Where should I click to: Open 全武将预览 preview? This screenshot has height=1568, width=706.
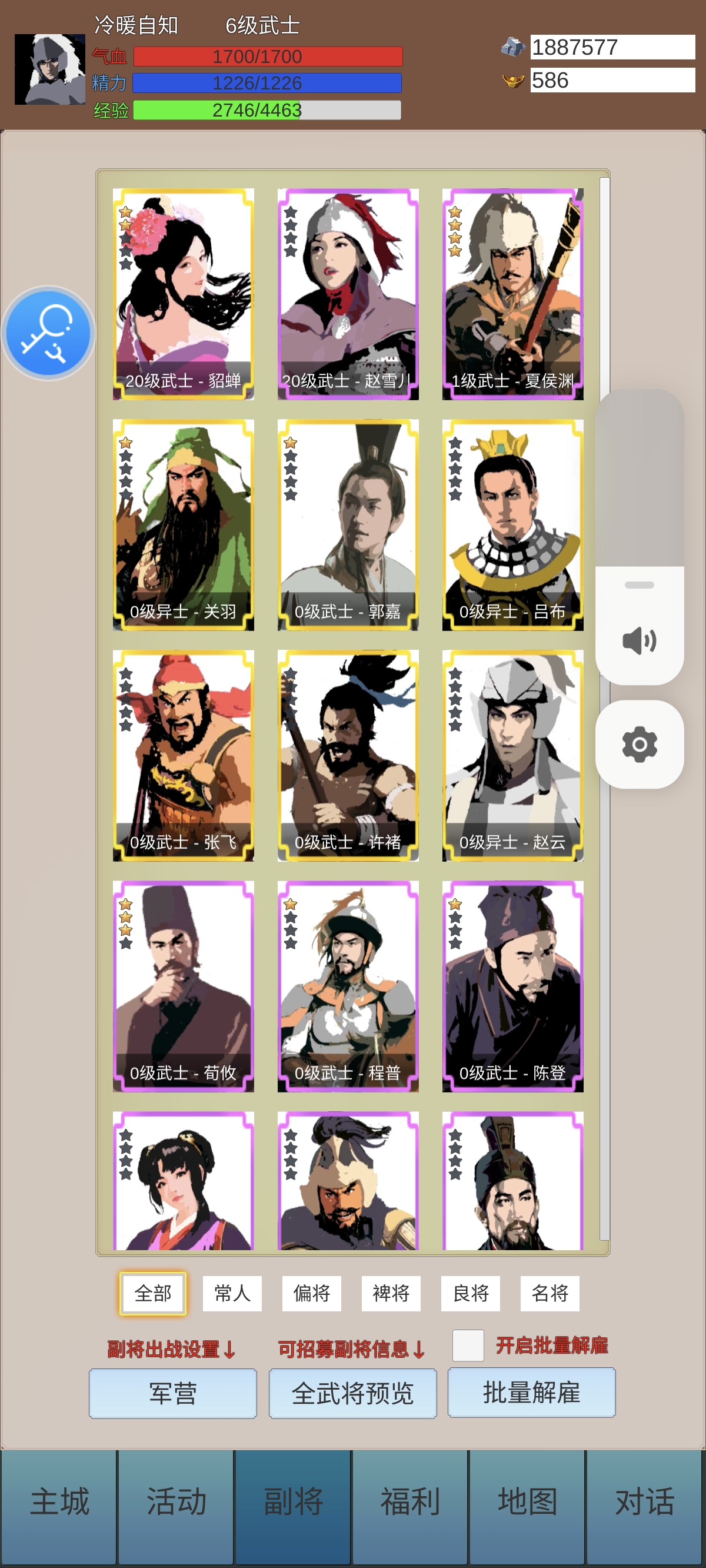coord(353,1393)
